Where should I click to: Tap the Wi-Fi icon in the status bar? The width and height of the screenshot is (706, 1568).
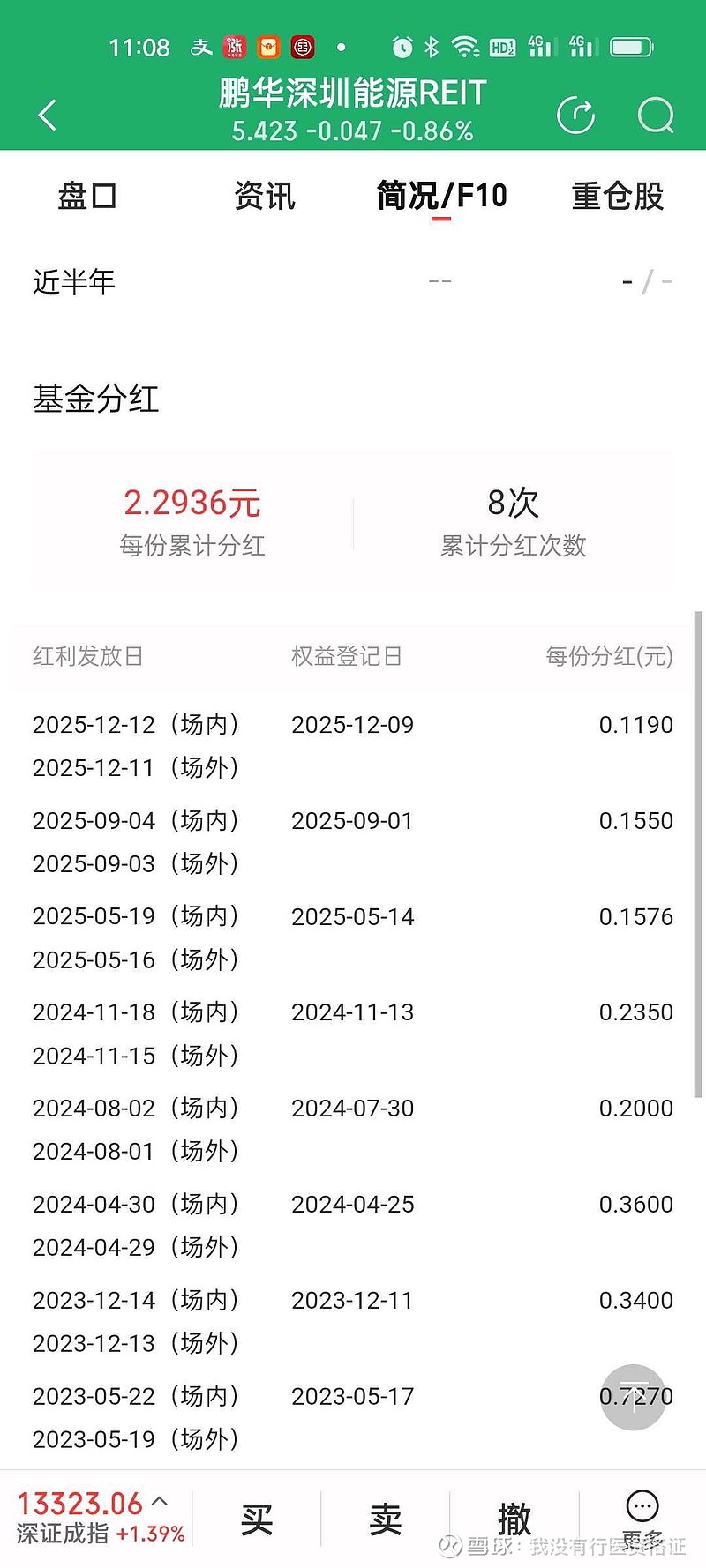pos(462,45)
